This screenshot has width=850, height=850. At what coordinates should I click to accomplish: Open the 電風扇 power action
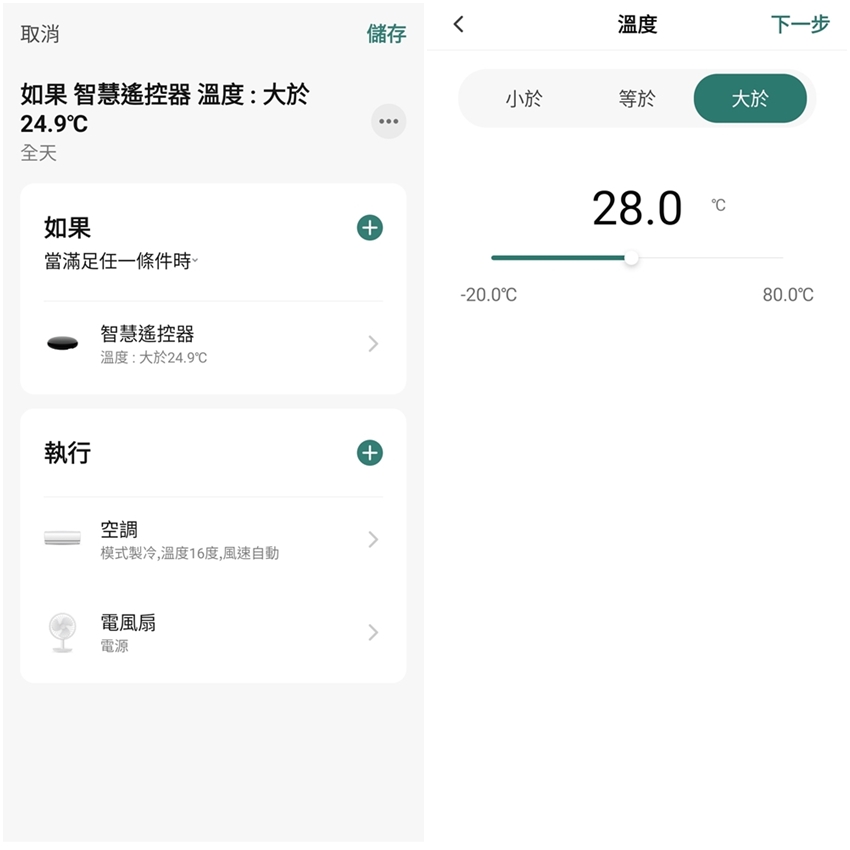pyautogui.click(x=213, y=633)
